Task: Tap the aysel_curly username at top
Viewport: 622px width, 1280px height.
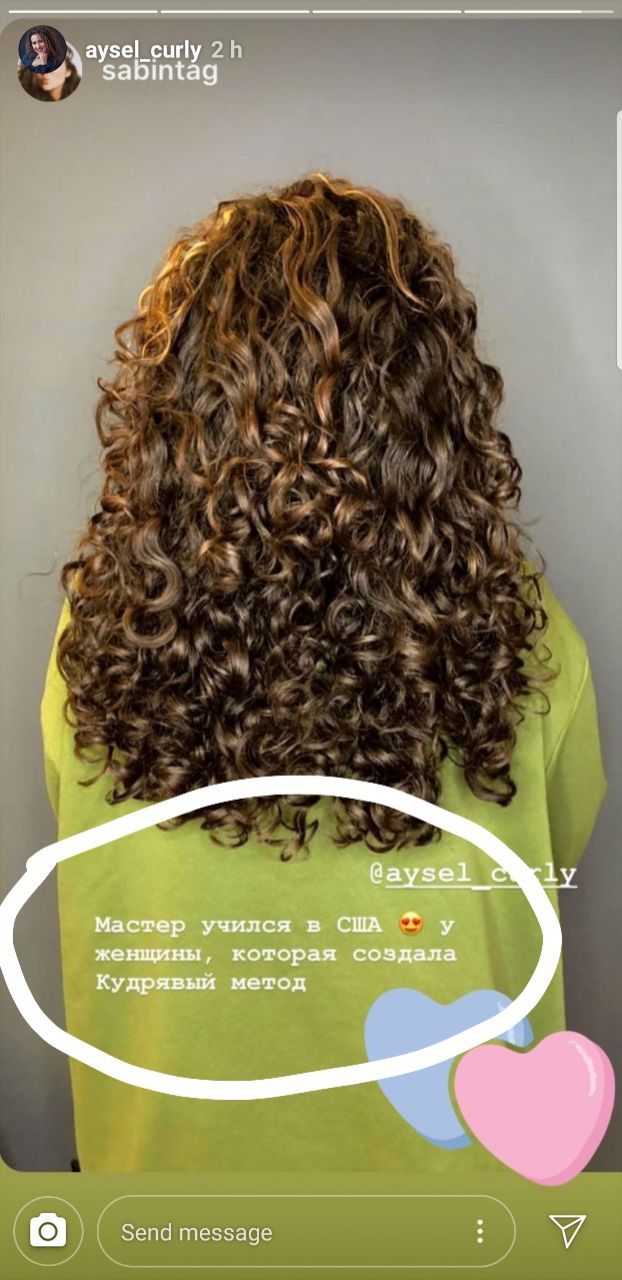Action: (x=143, y=50)
